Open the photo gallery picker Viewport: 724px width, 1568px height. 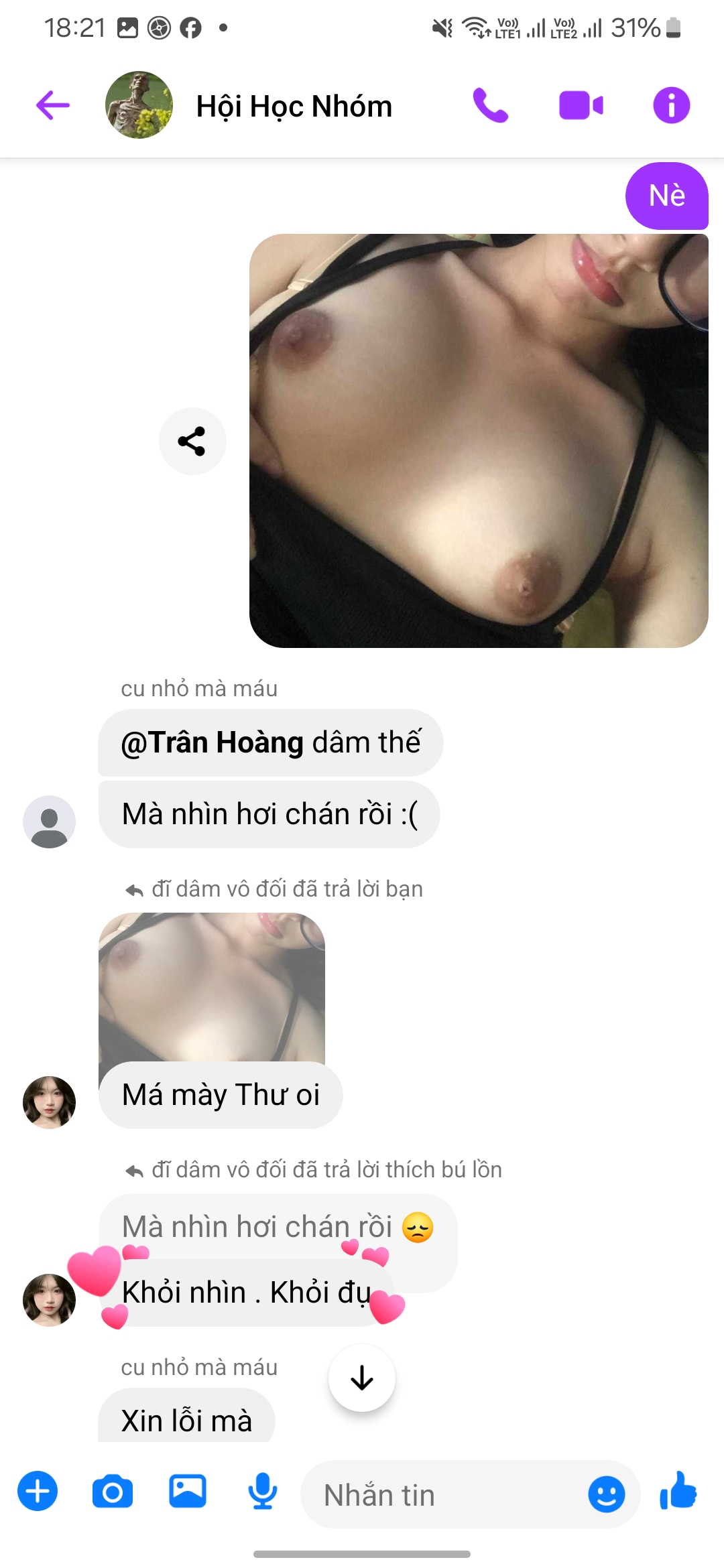[x=188, y=1492]
